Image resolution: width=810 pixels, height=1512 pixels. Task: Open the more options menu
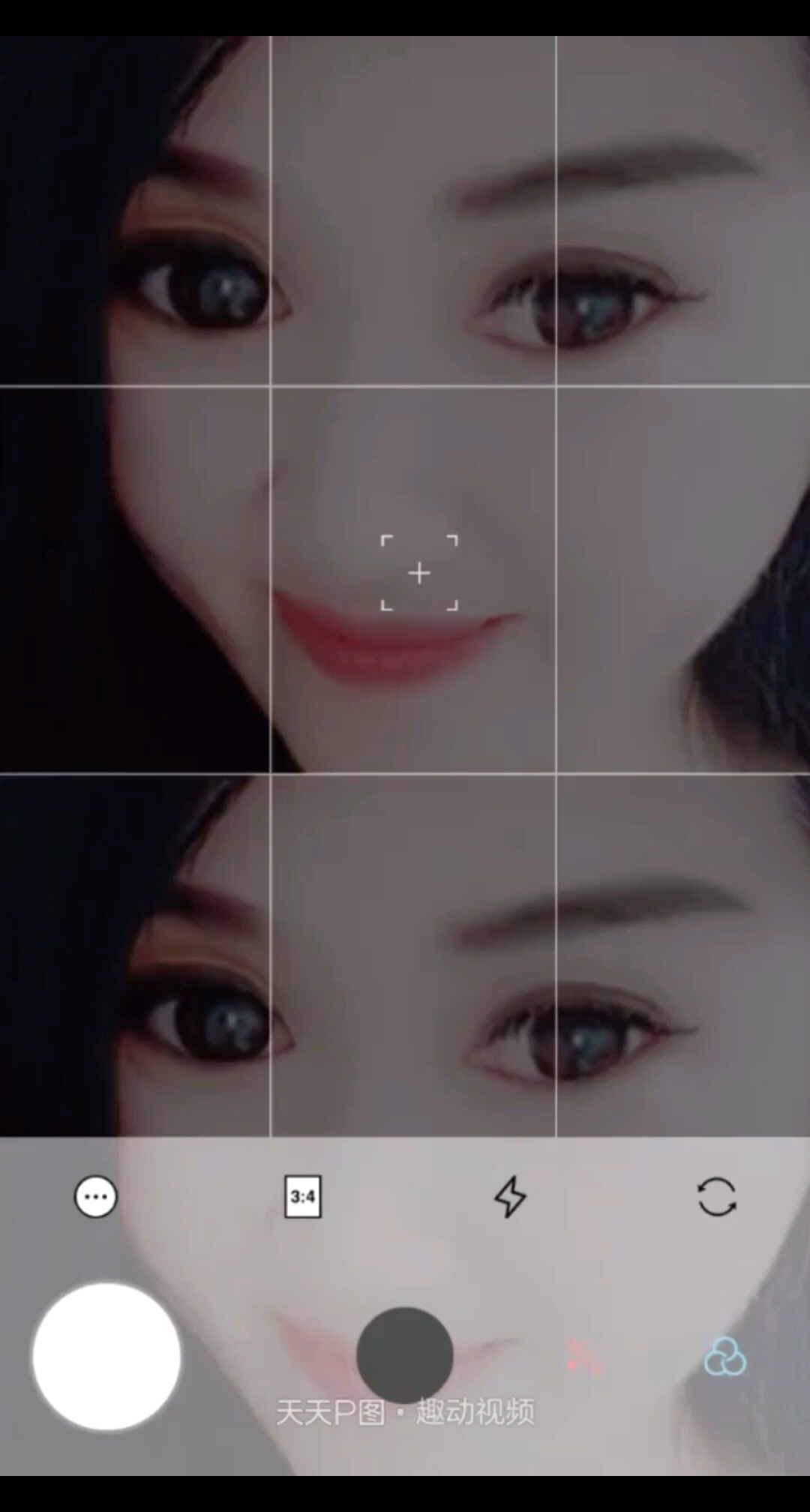95,1196
